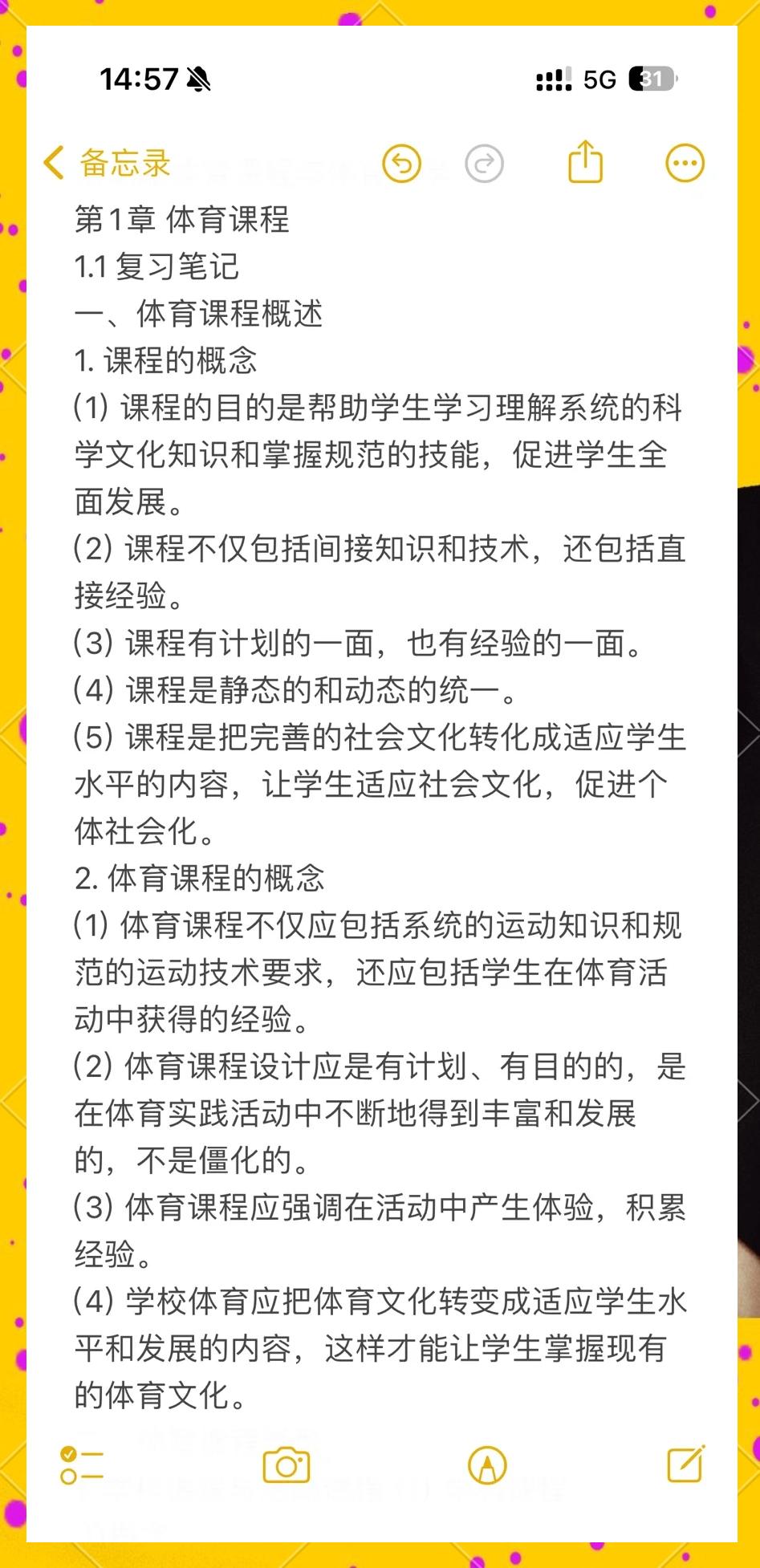Go back to the 备忘录 list
760x1568 pixels.
pyautogui.click(x=107, y=163)
